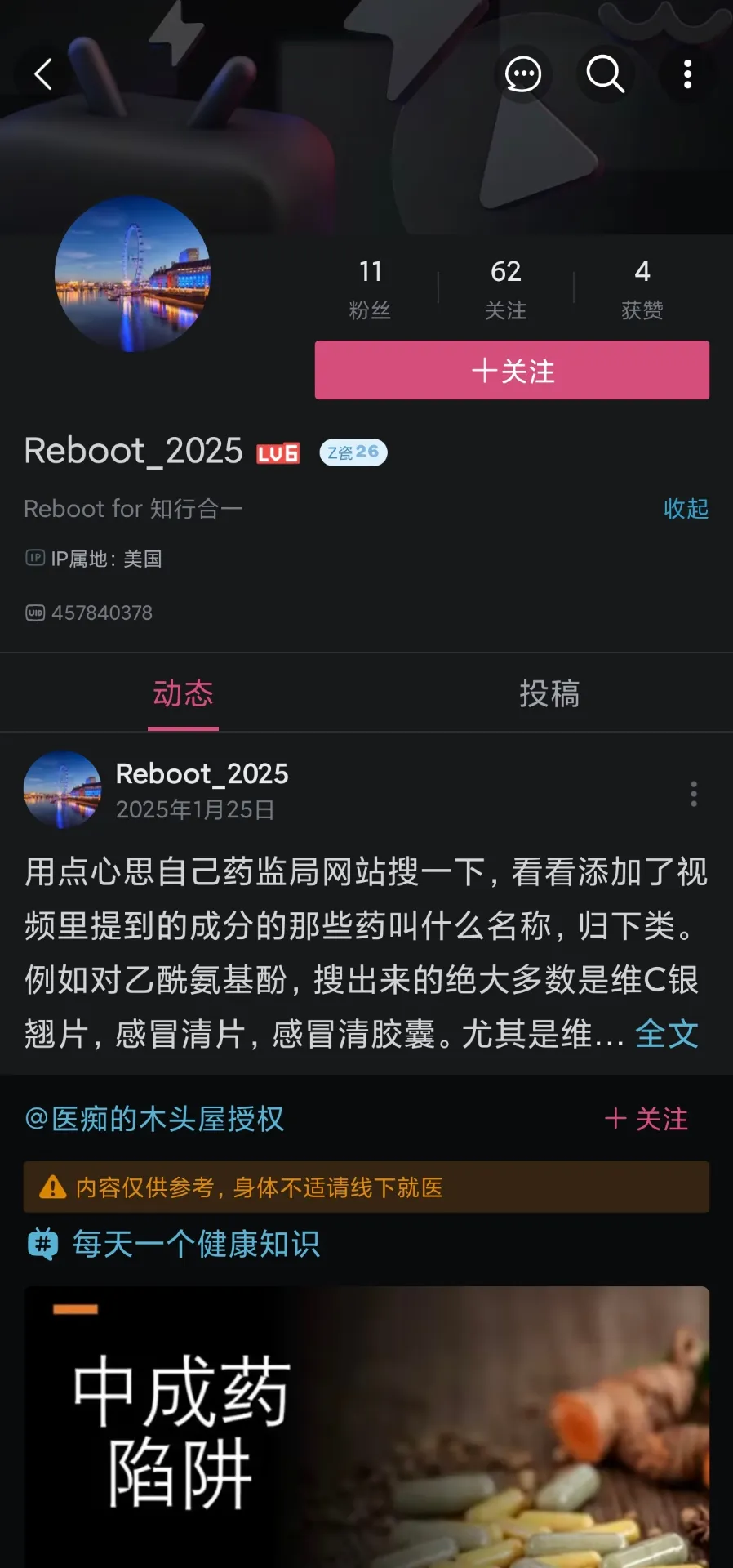
Task: Click the LV6 level badge next to username
Action: pos(278,452)
